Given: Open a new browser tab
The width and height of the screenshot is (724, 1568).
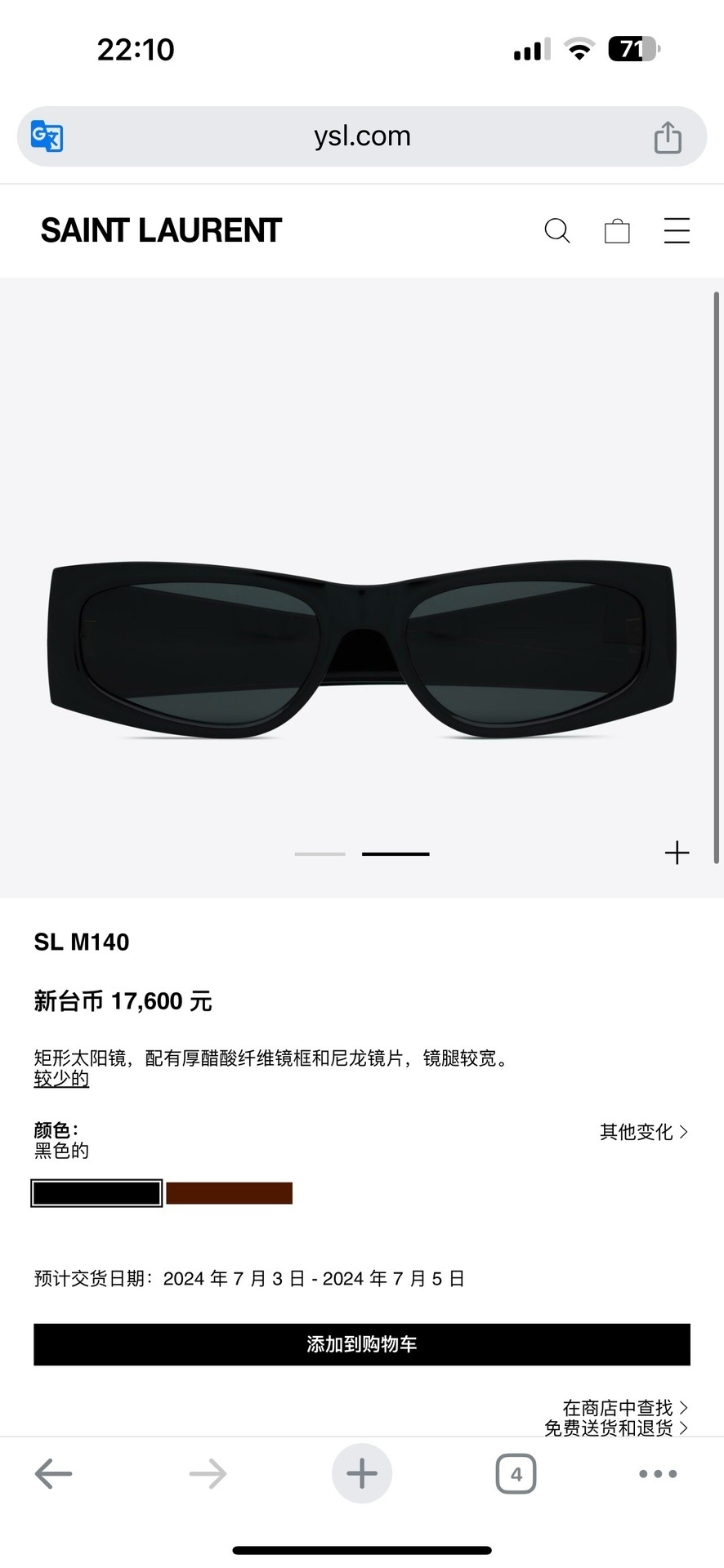Looking at the screenshot, I should (x=362, y=1474).
